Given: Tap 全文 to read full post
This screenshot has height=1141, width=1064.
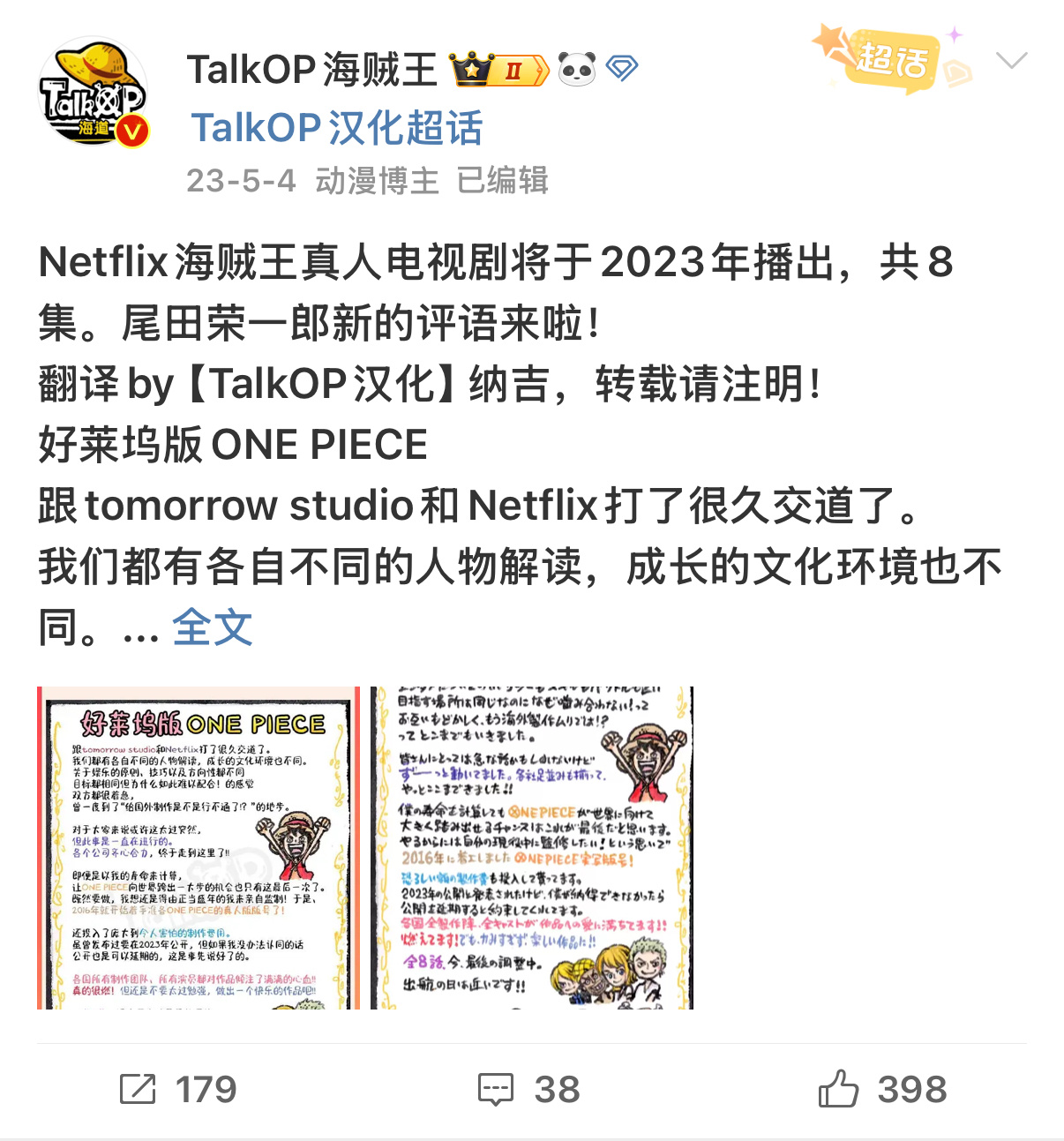Looking at the screenshot, I should (x=212, y=628).
